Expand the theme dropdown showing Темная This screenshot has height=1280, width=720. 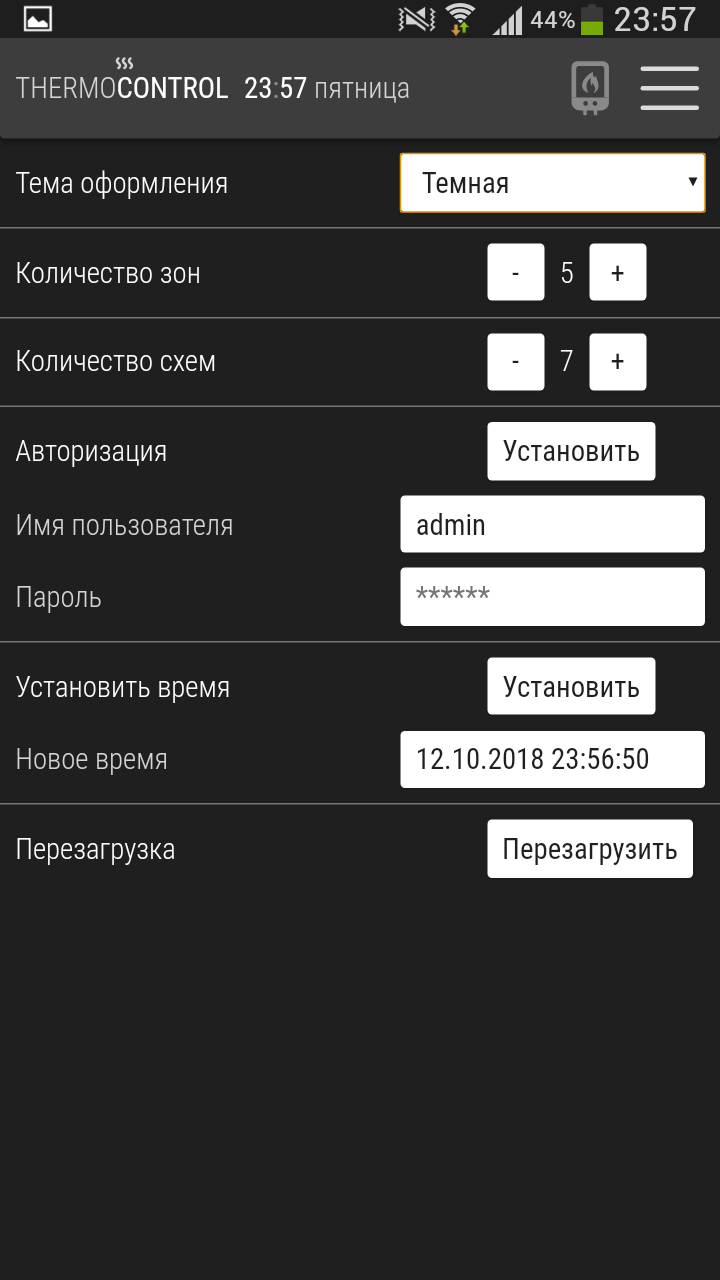click(552, 183)
